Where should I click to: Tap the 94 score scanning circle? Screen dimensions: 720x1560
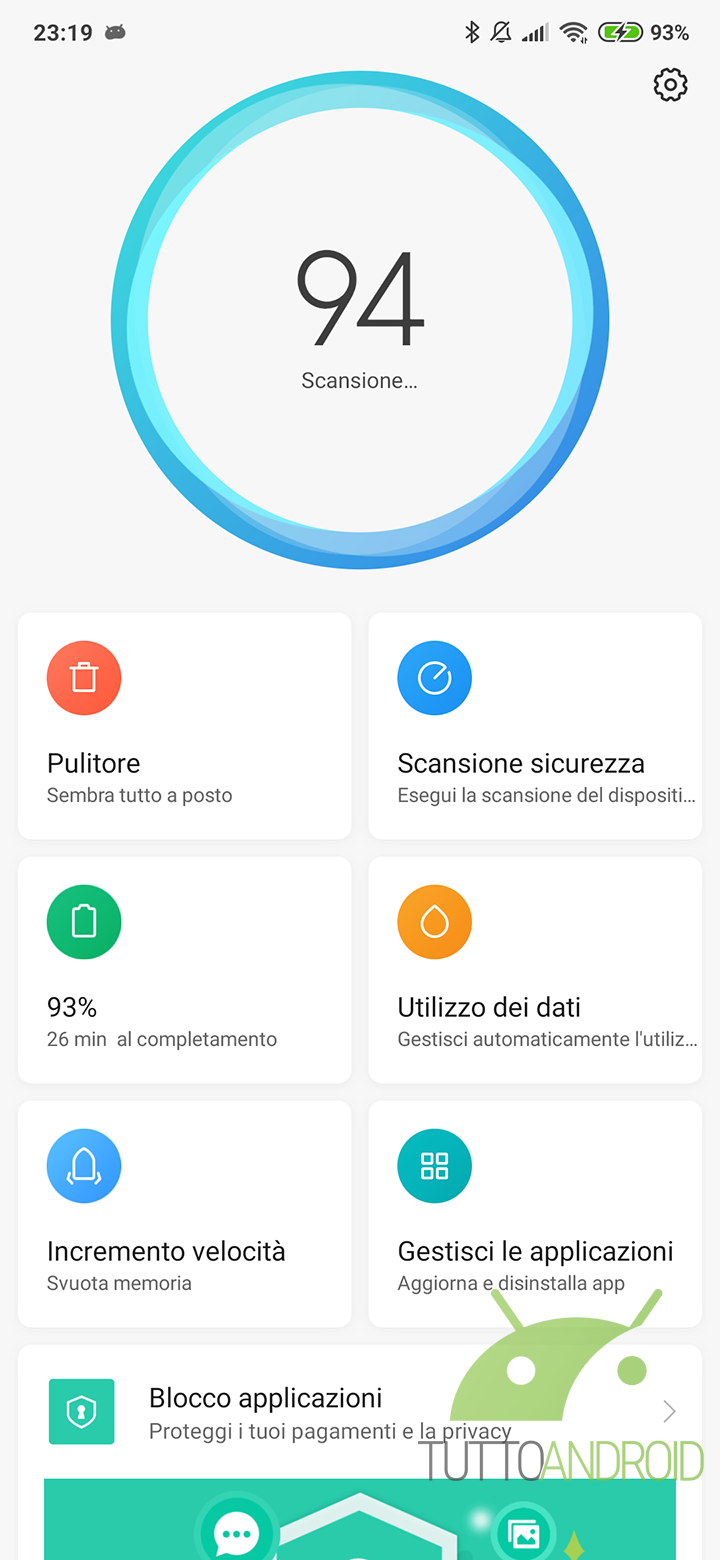360,320
